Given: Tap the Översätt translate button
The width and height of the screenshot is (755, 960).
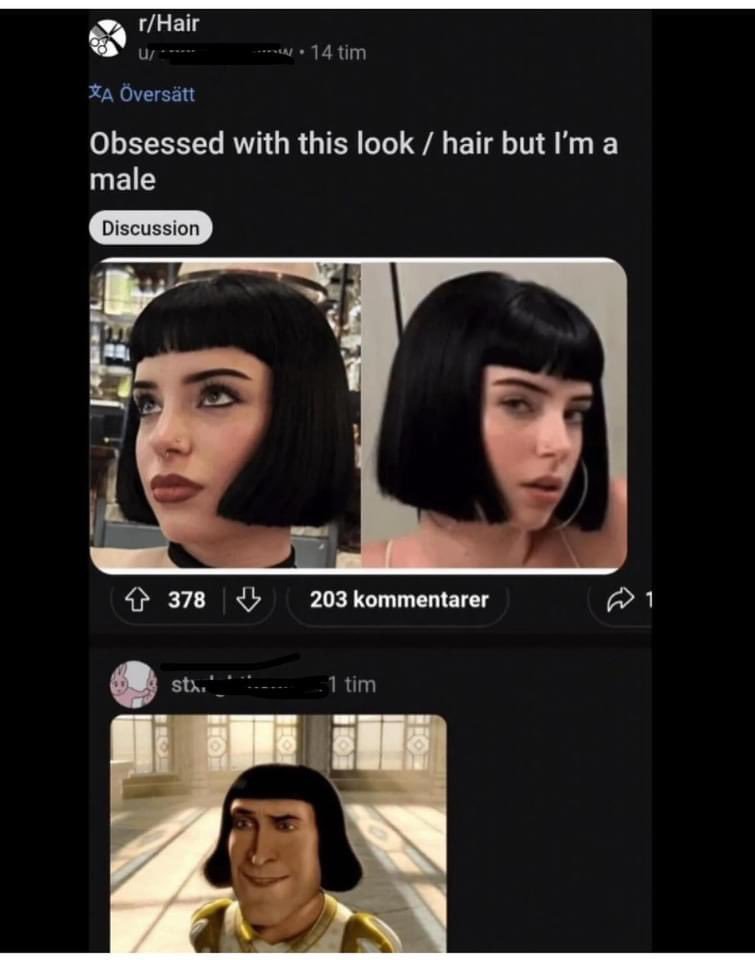Looking at the screenshot, I should click(x=142, y=94).
